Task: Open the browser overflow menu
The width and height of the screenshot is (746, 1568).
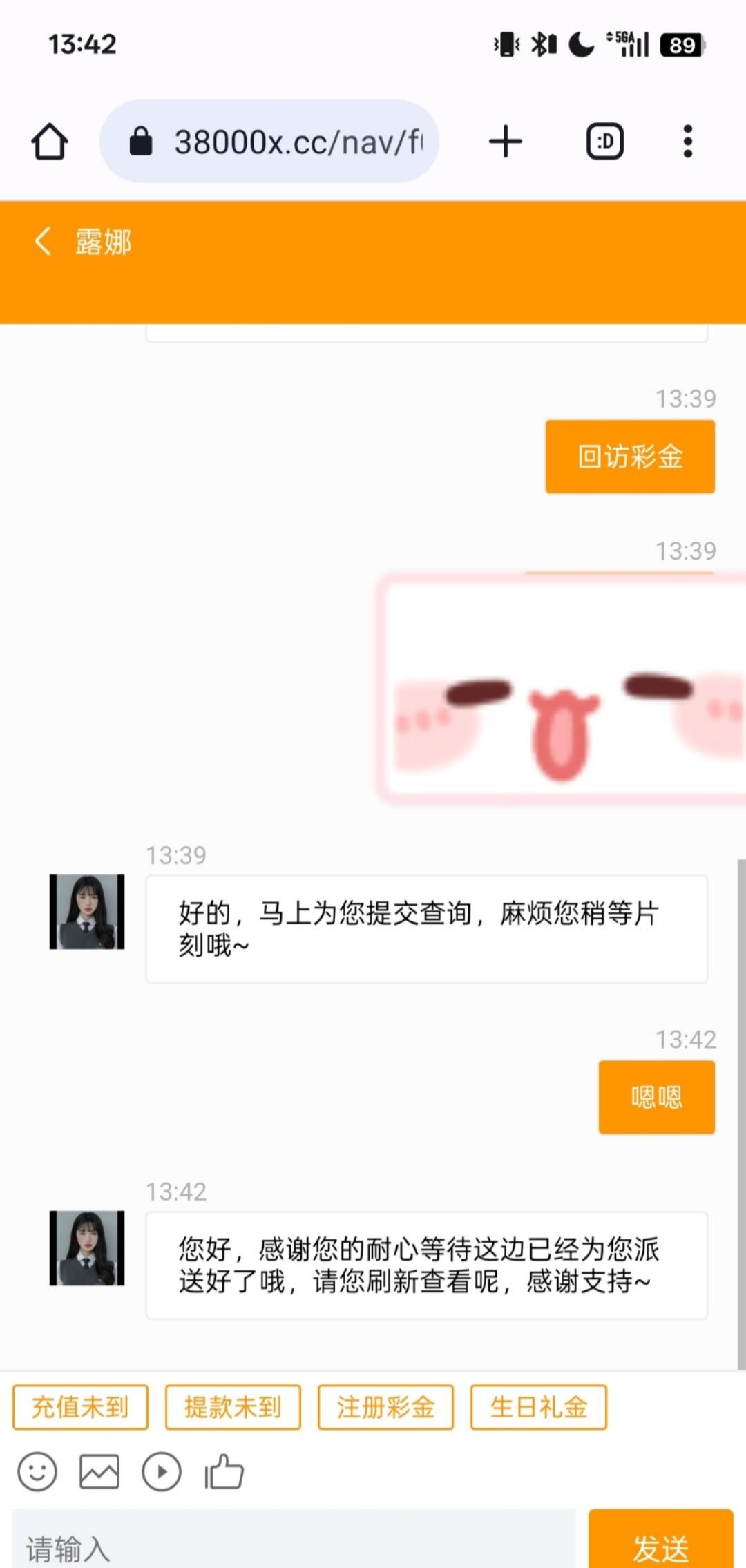Action: point(687,142)
